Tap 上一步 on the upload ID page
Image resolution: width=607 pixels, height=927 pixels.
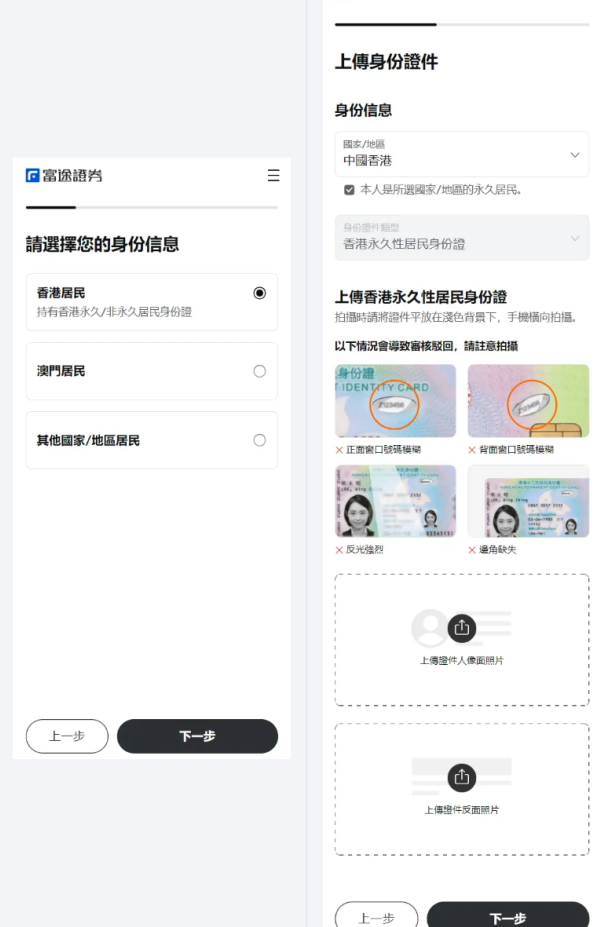point(376,917)
